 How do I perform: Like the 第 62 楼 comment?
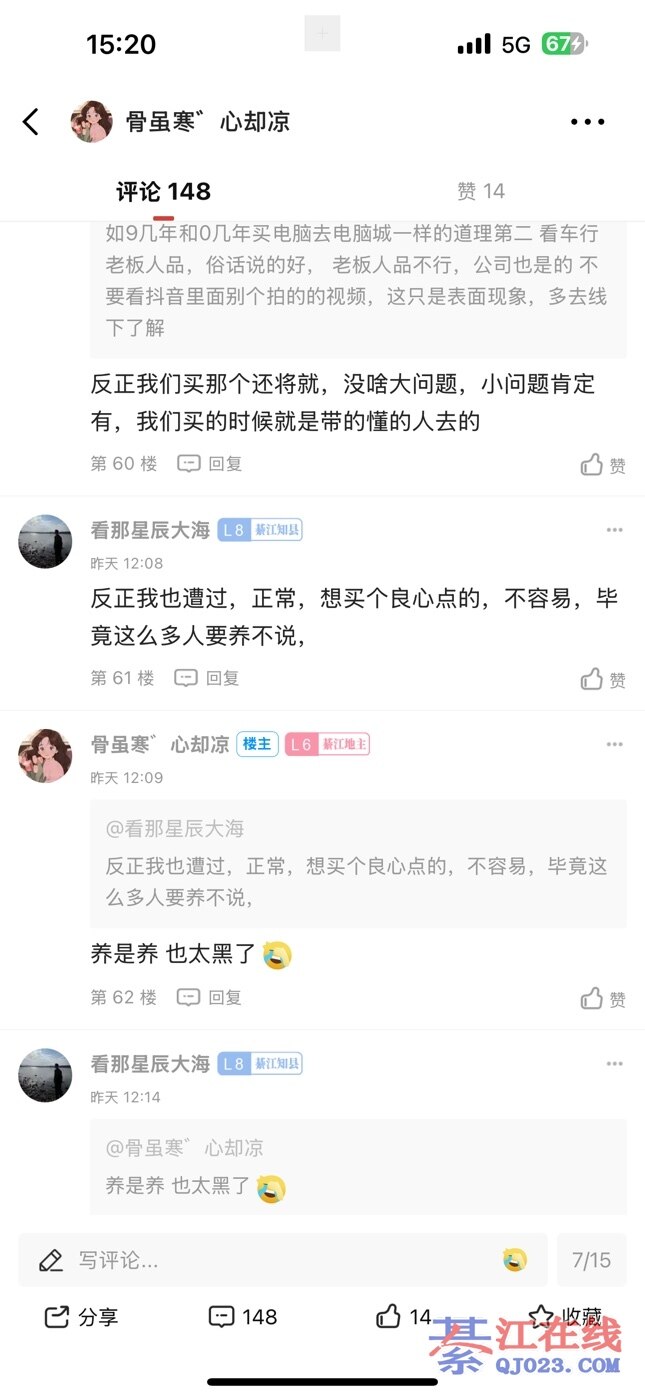pyautogui.click(x=603, y=998)
